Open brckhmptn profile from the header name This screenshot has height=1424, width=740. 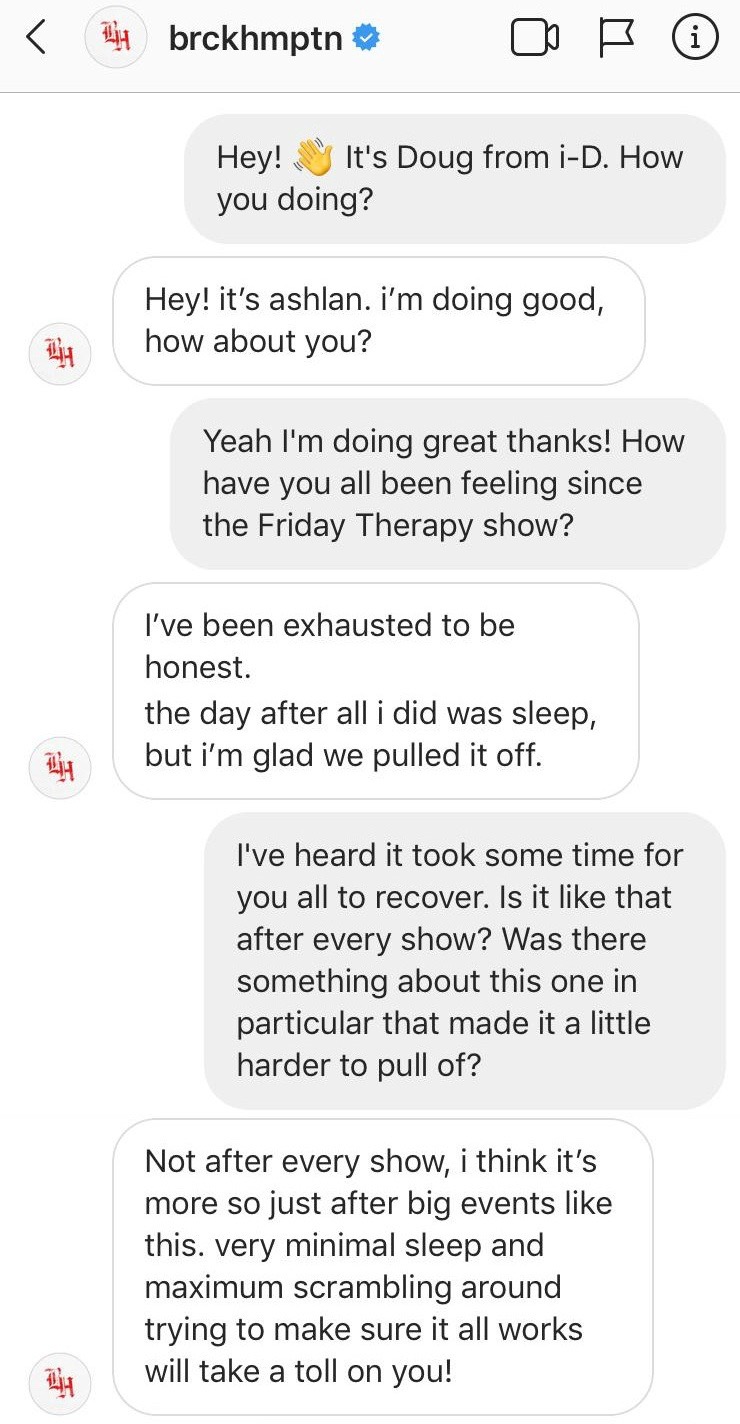(x=257, y=39)
